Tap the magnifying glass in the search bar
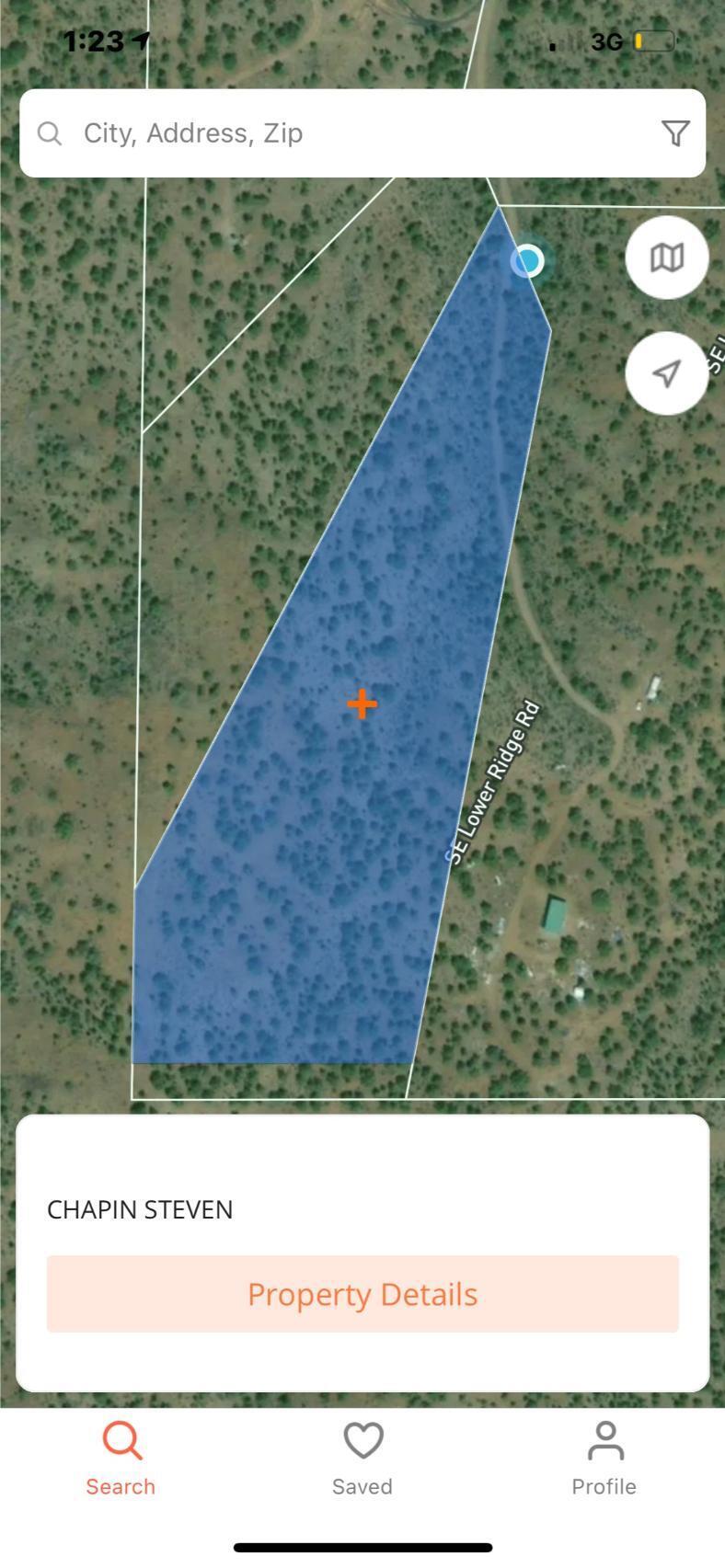The image size is (725, 1568). coord(51,133)
